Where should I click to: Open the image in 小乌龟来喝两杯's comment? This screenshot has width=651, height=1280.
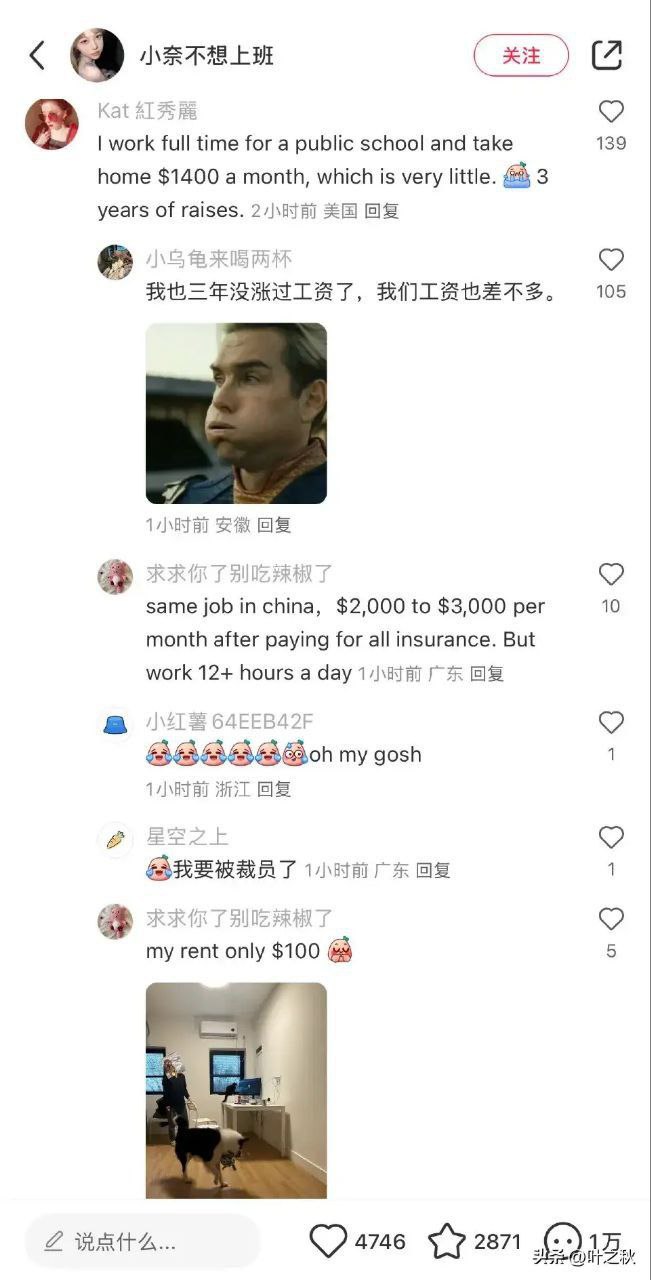(236, 413)
